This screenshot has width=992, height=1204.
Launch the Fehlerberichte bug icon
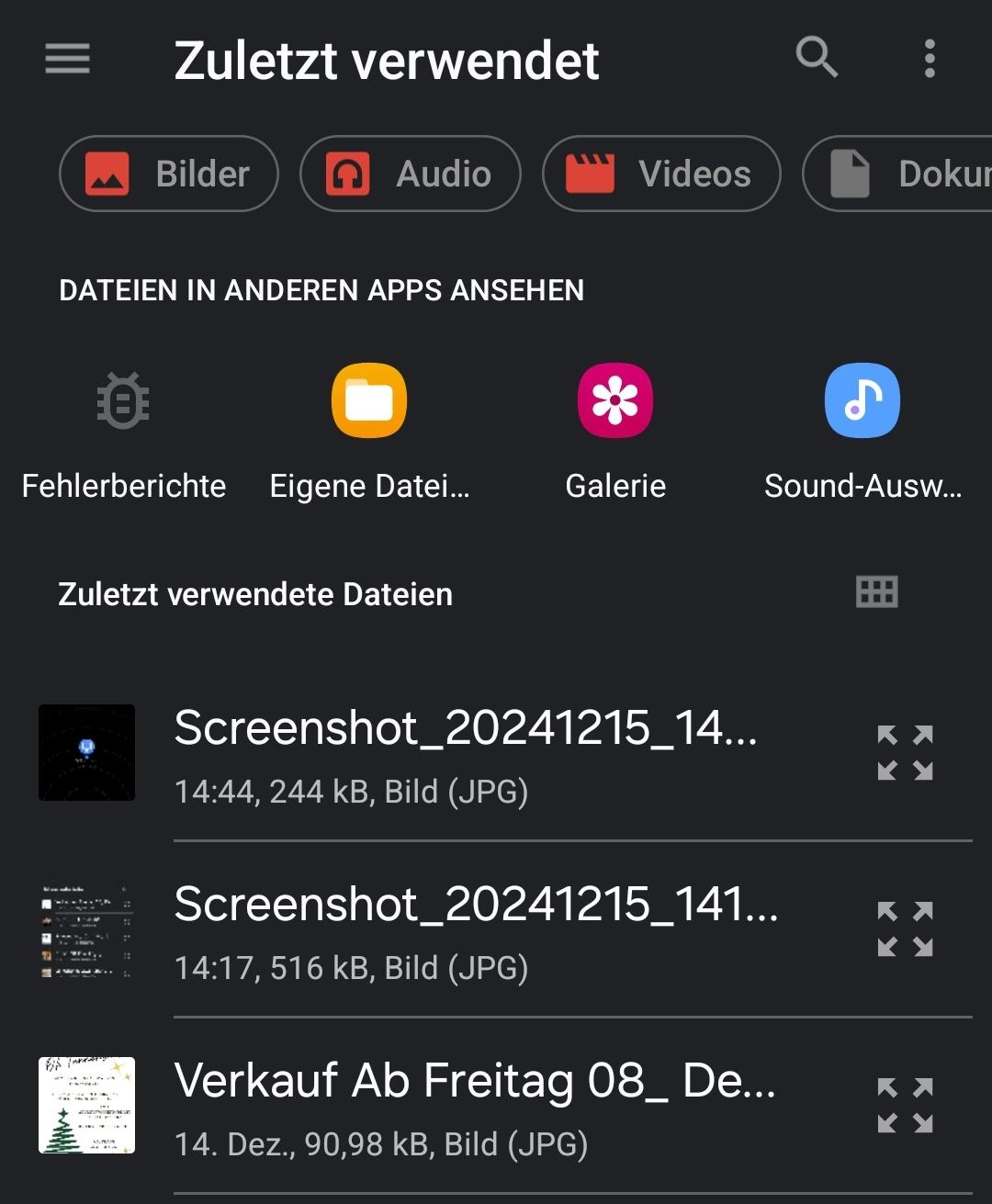click(122, 400)
